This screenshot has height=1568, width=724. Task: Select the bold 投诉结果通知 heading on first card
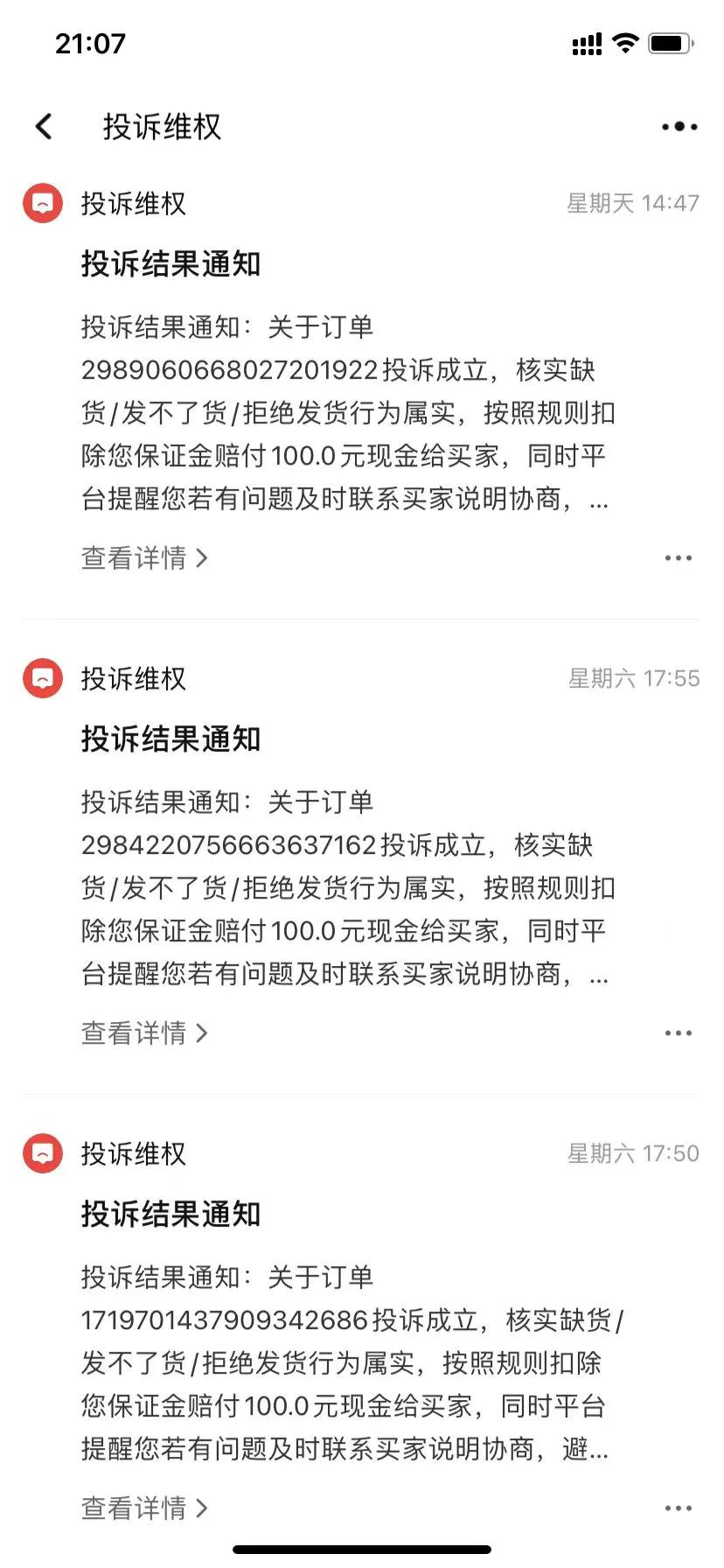(x=171, y=263)
